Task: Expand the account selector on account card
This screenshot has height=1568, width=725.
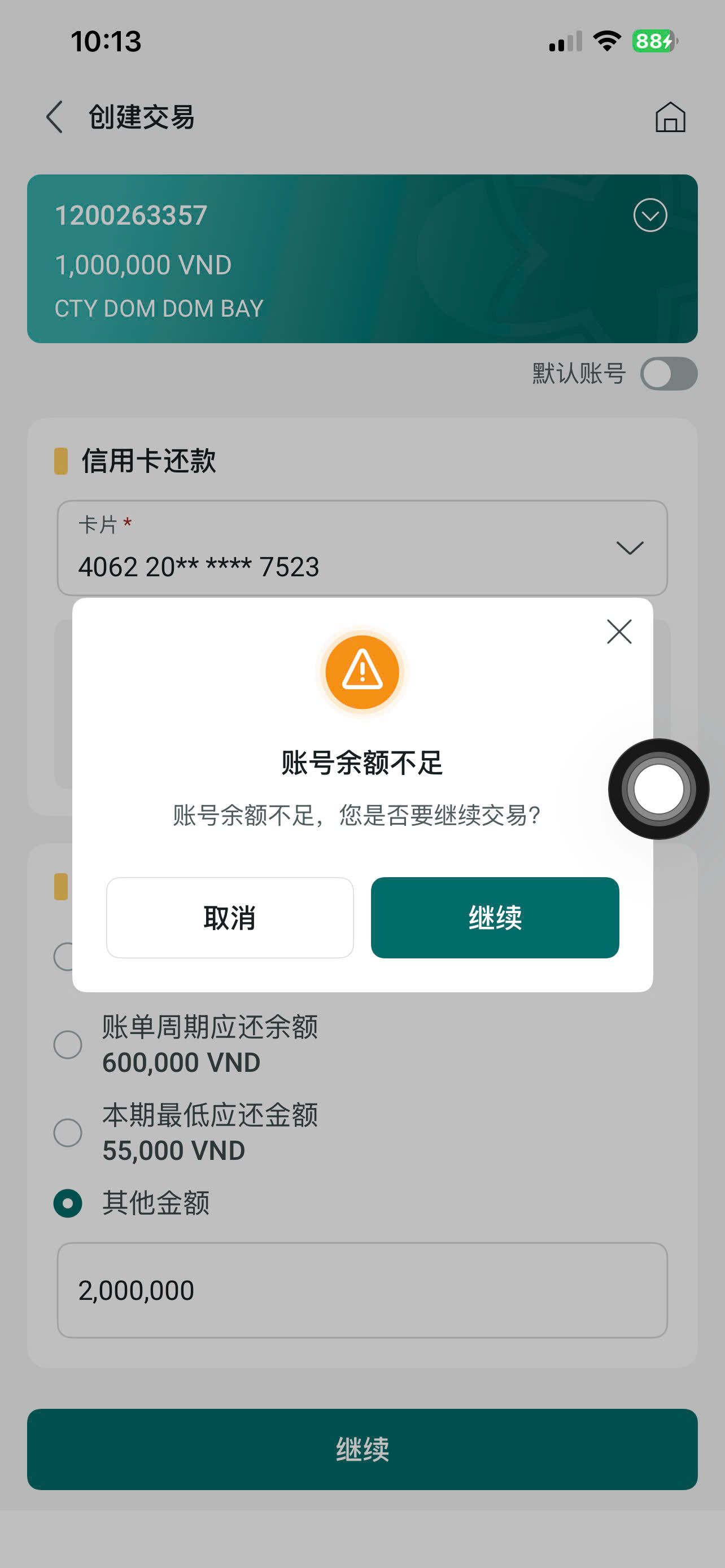Action: click(x=649, y=216)
